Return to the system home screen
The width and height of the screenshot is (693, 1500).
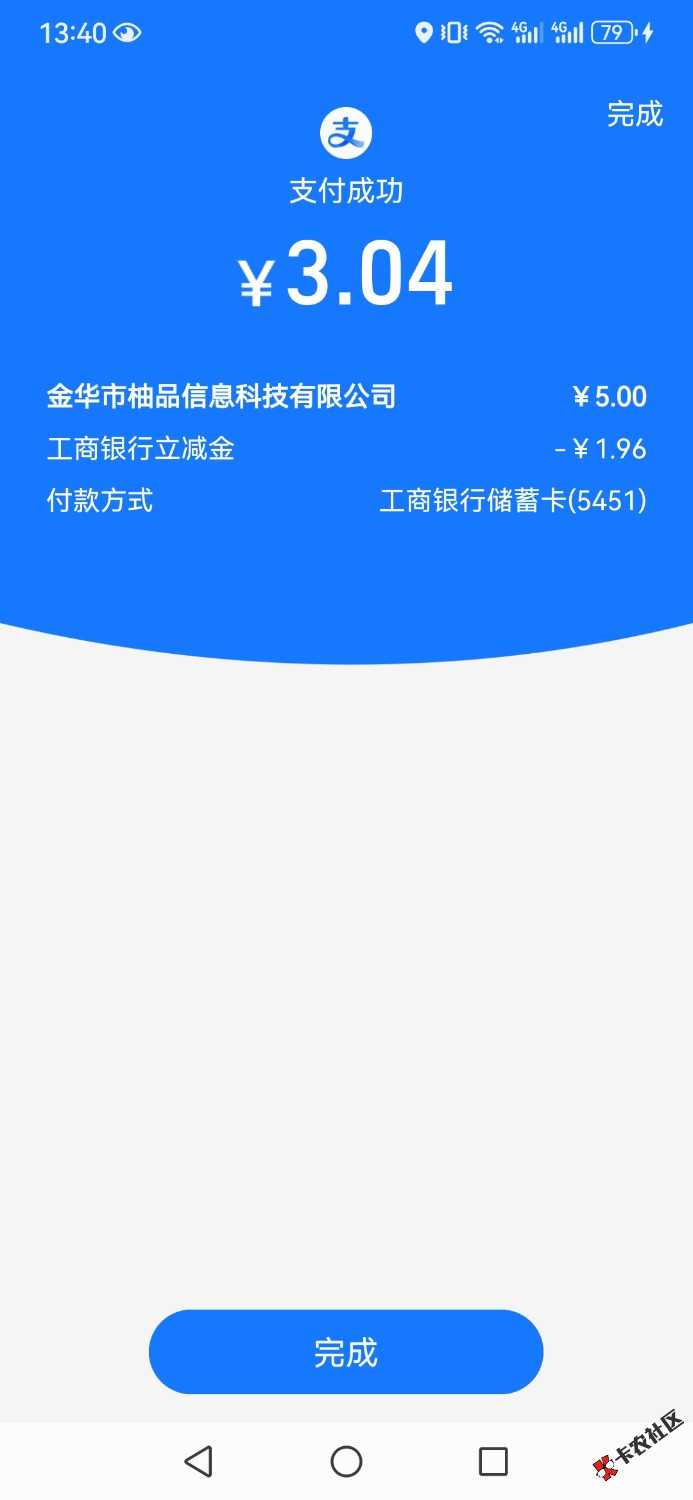[x=346, y=1461]
